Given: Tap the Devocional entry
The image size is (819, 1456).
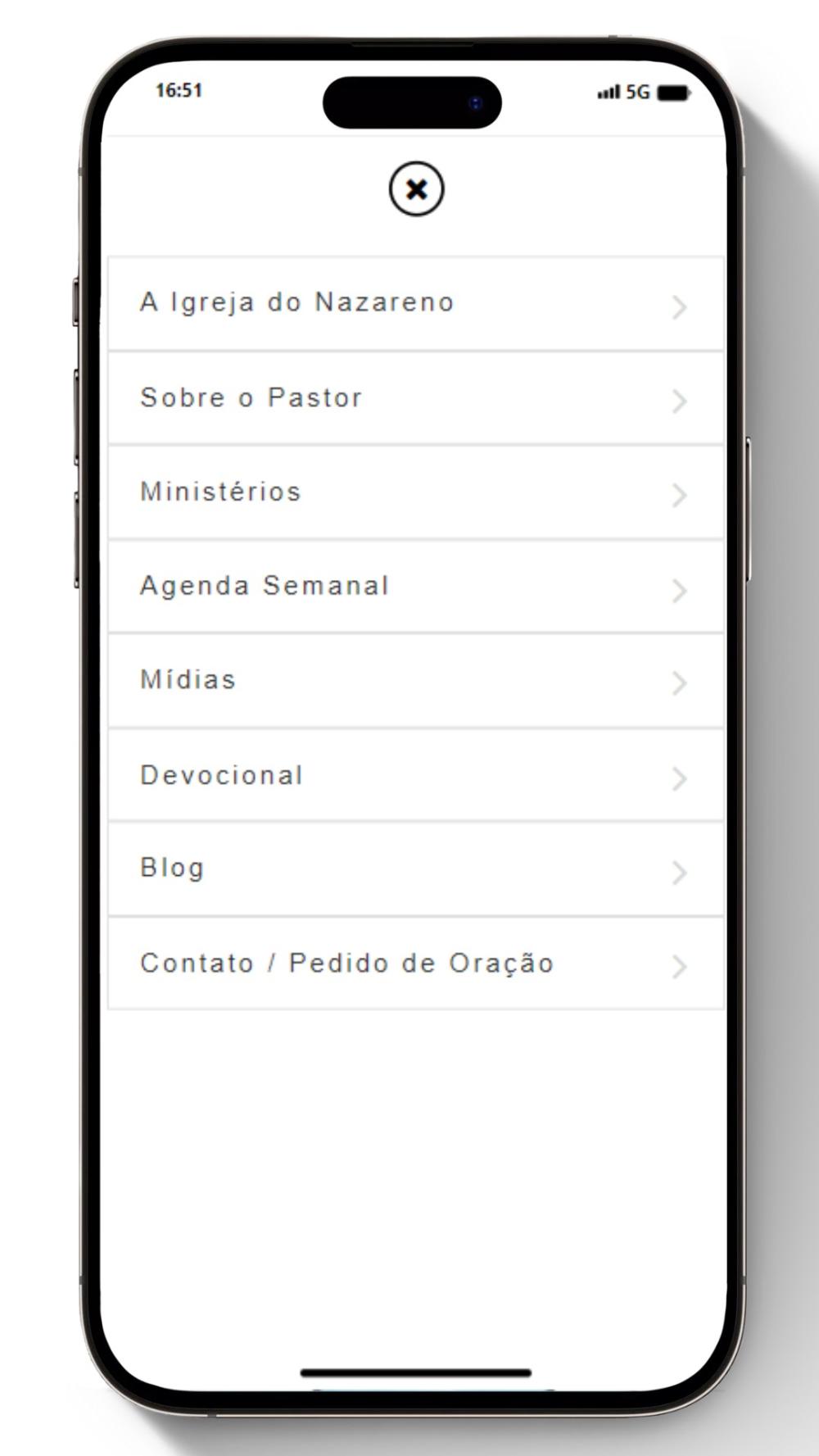Looking at the screenshot, I should pos(416,775).
